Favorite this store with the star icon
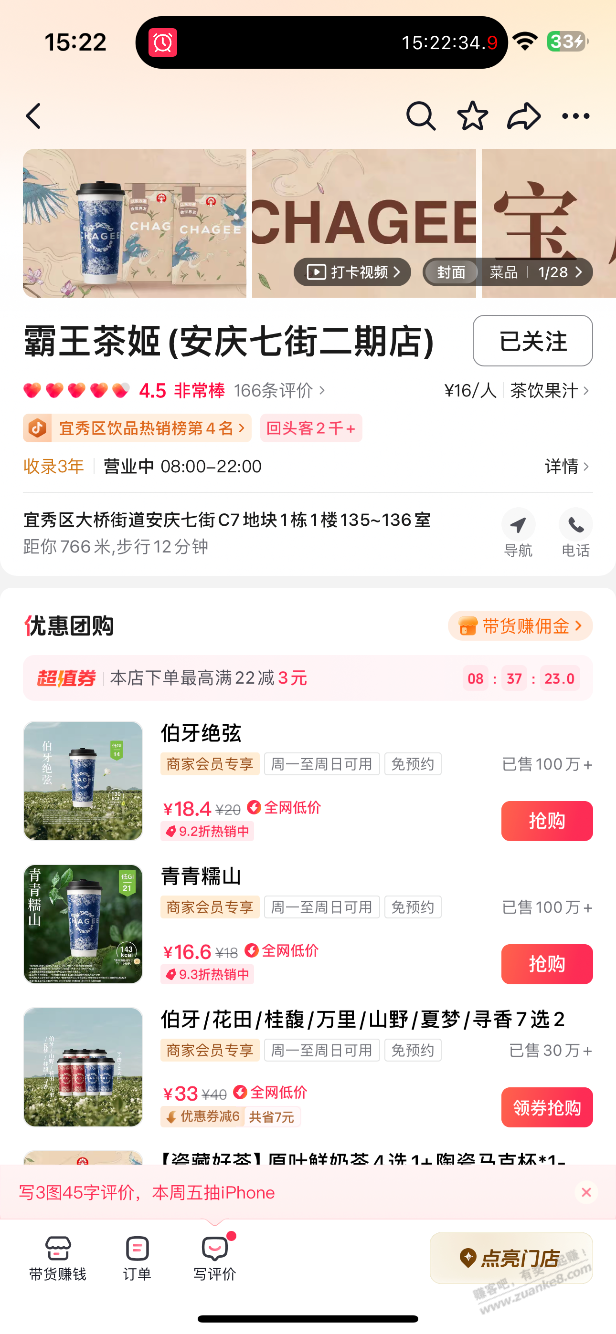 pos(472,117)
